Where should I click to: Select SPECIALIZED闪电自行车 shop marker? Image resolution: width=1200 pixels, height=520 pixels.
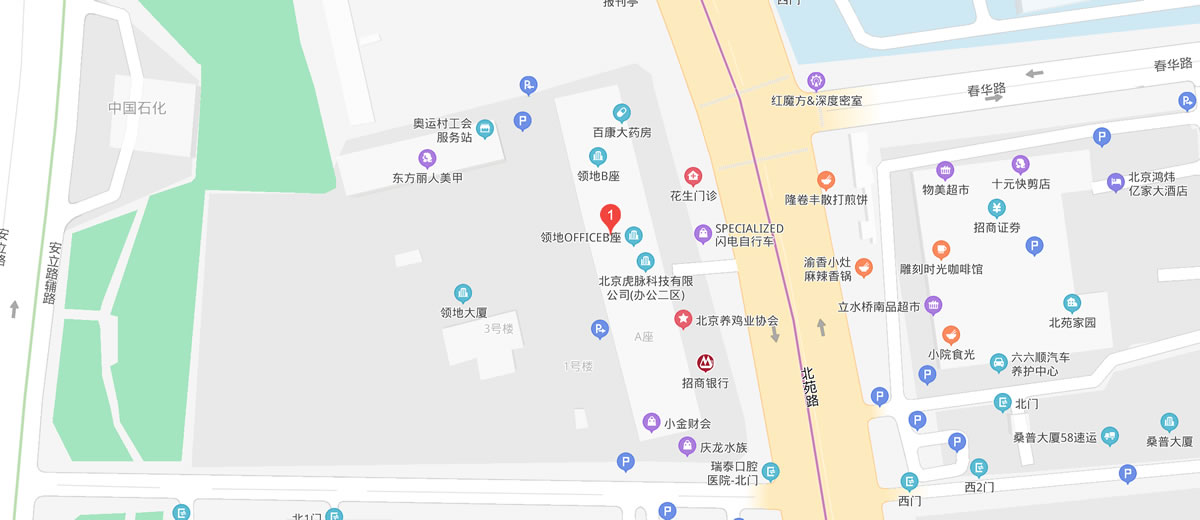(703, 234)
